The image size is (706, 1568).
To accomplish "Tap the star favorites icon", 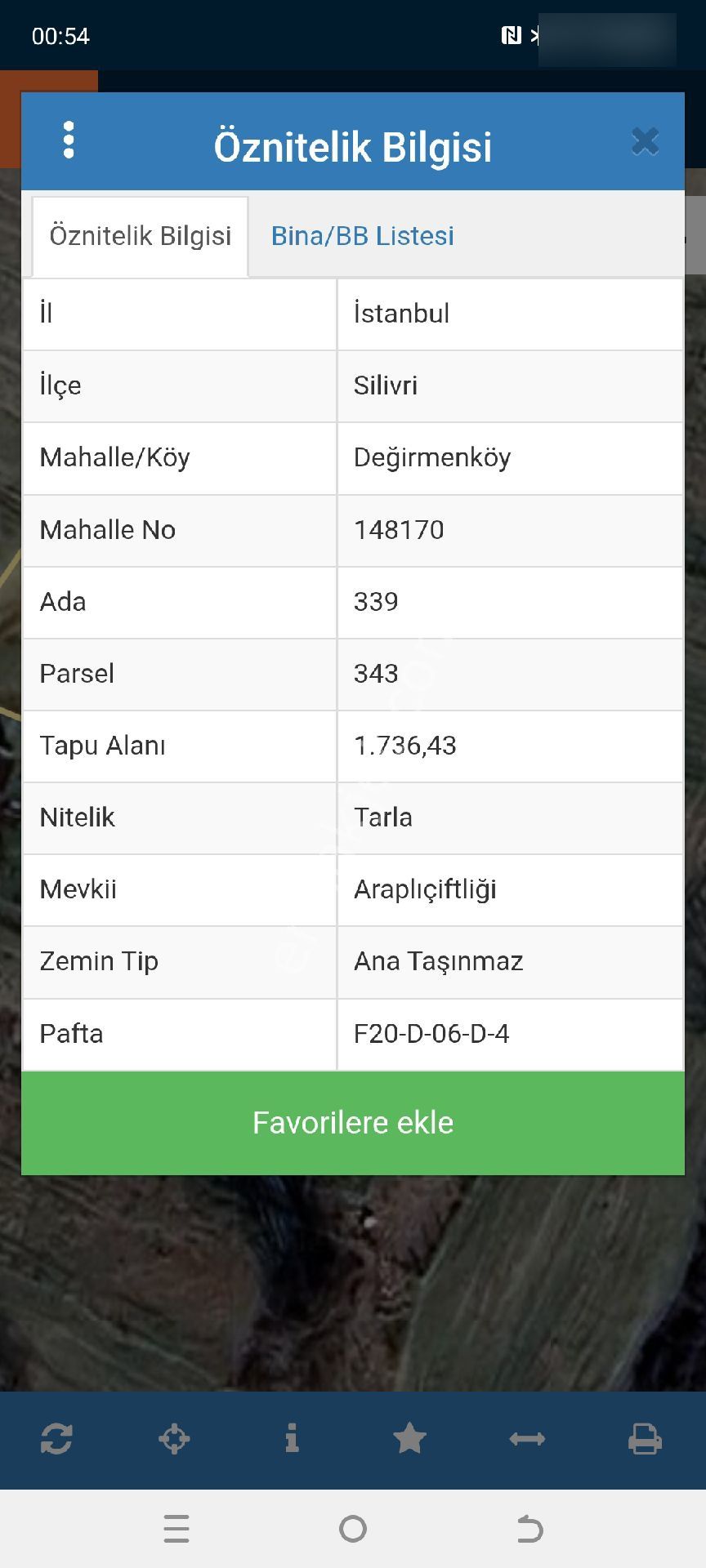I will [409, 1439].
